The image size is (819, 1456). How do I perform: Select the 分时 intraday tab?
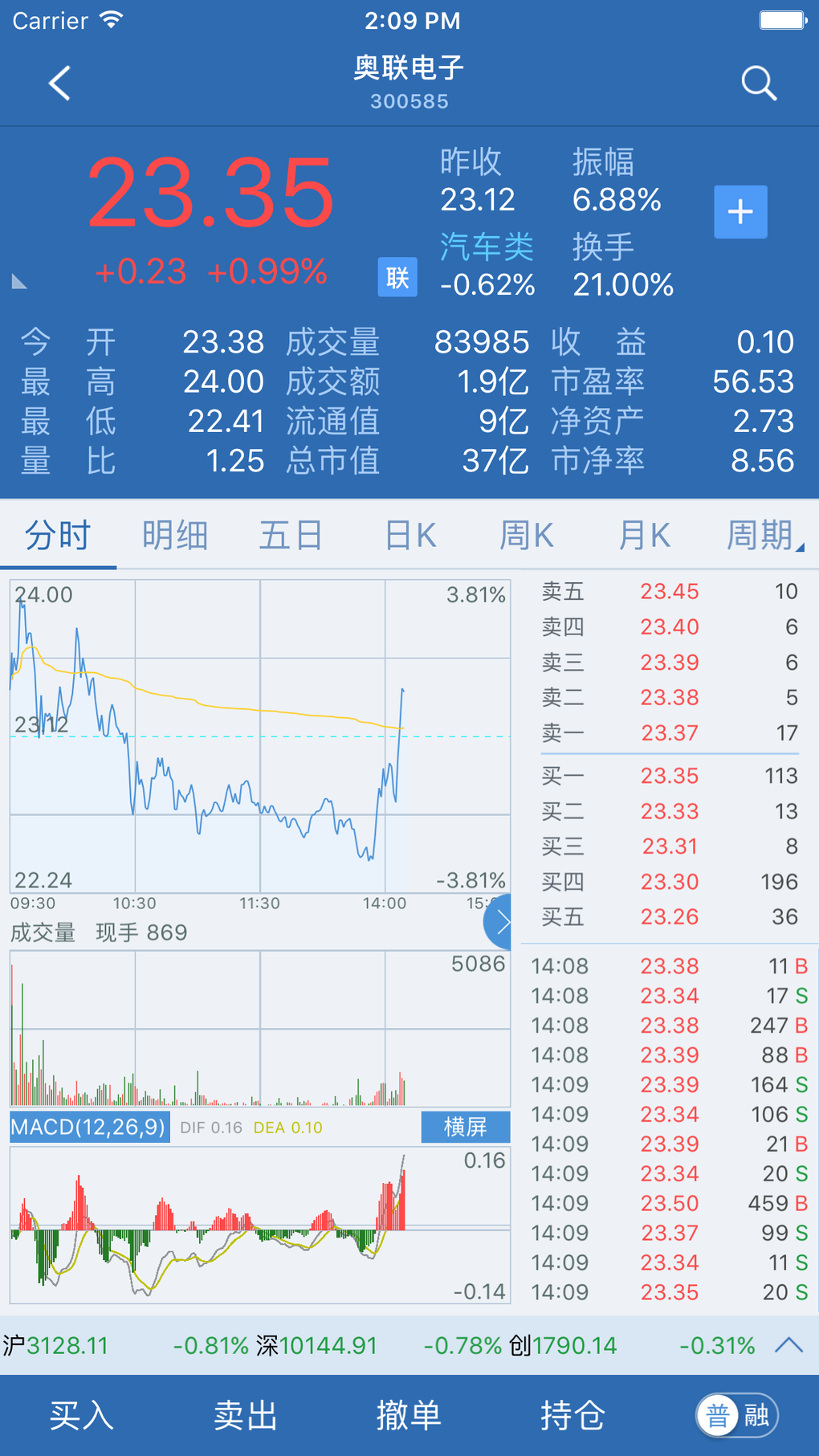click(58, 535)
